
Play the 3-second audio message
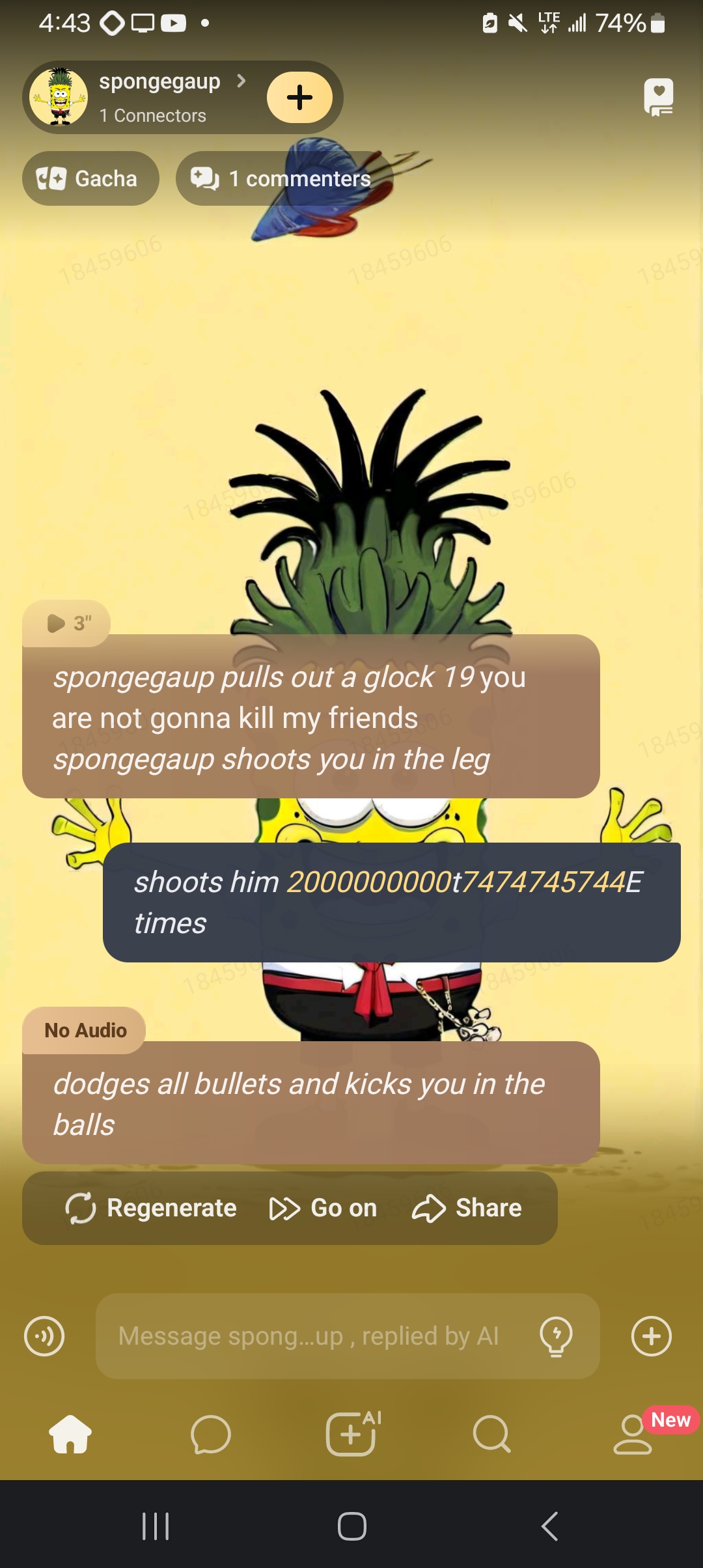coord(67,623)
